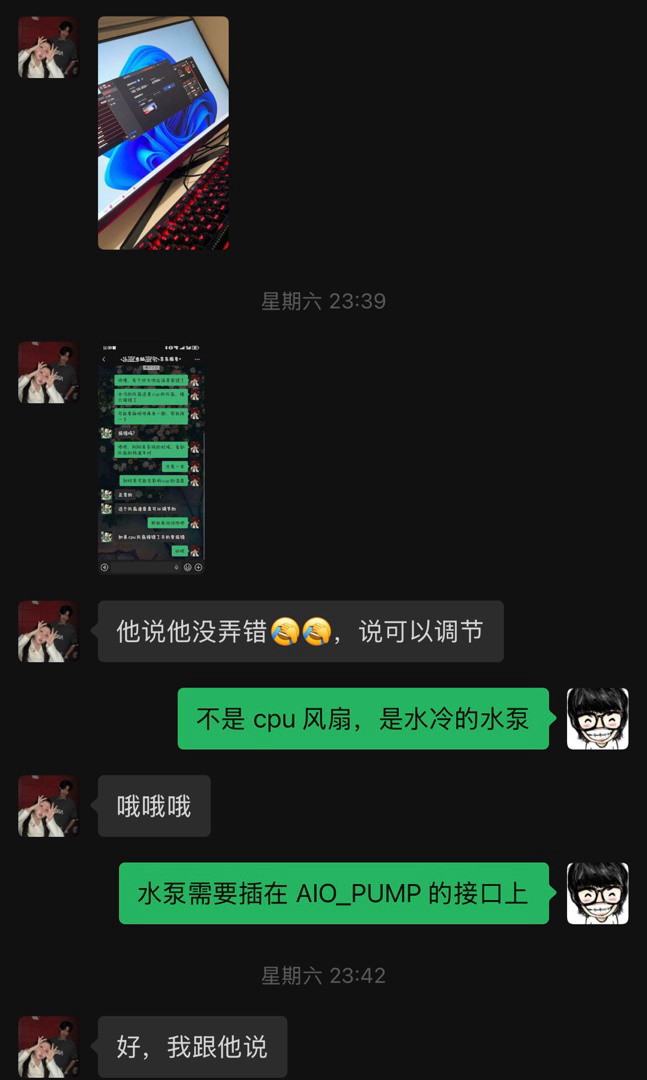Open sender's avatar beside '好,我跟他说' message
647x1080 pixels.
click(48, 1046)
